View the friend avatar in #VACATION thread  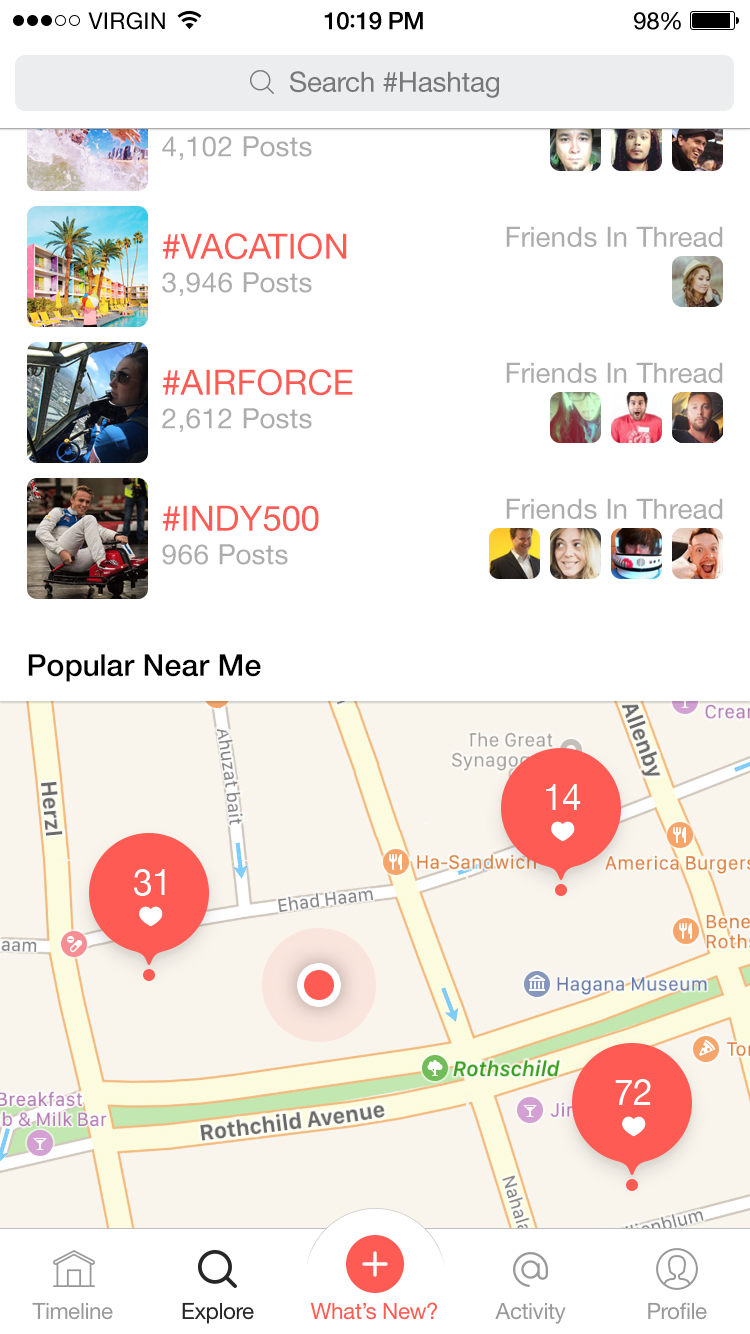(x=697, y=281)
